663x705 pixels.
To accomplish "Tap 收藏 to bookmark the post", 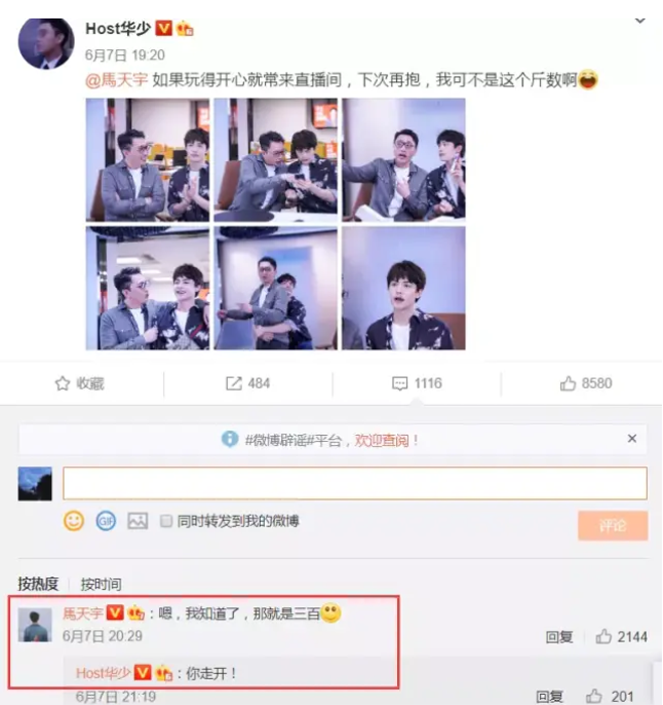I will 80,383.
